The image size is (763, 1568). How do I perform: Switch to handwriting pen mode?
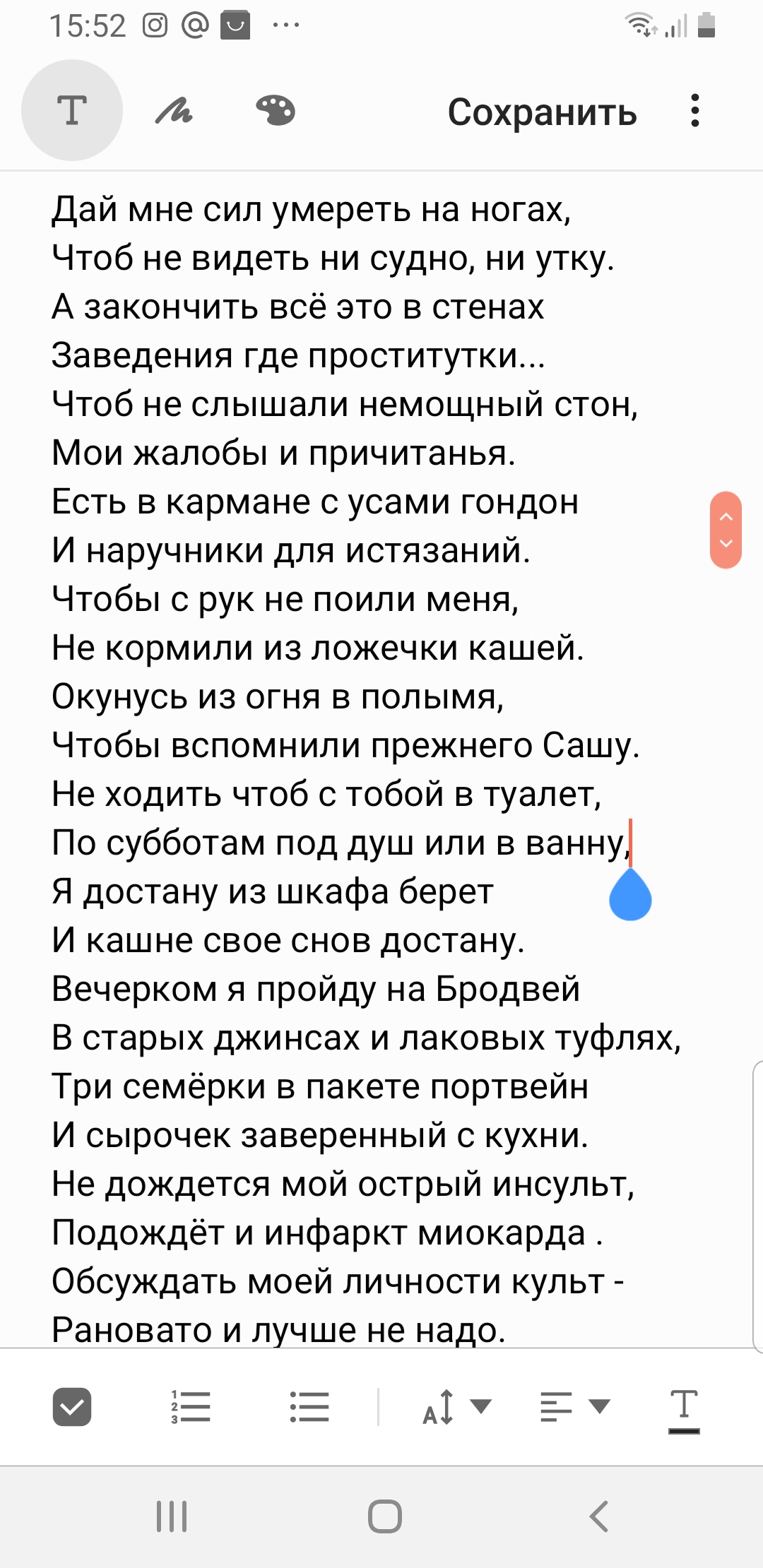pyautogui.click(x=174, y=111)
